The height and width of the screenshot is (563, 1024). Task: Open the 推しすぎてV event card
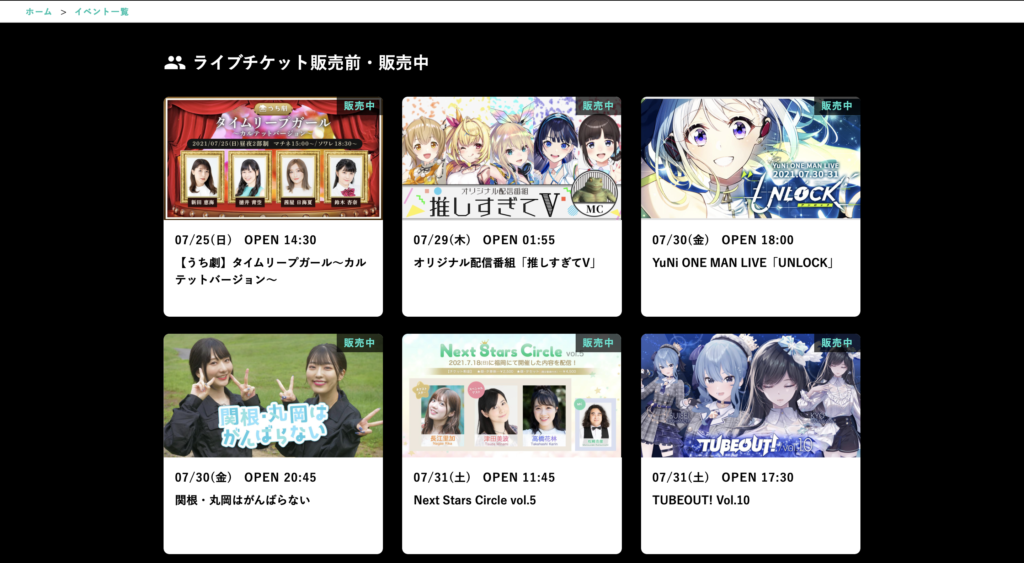click(x=511, y=206)
